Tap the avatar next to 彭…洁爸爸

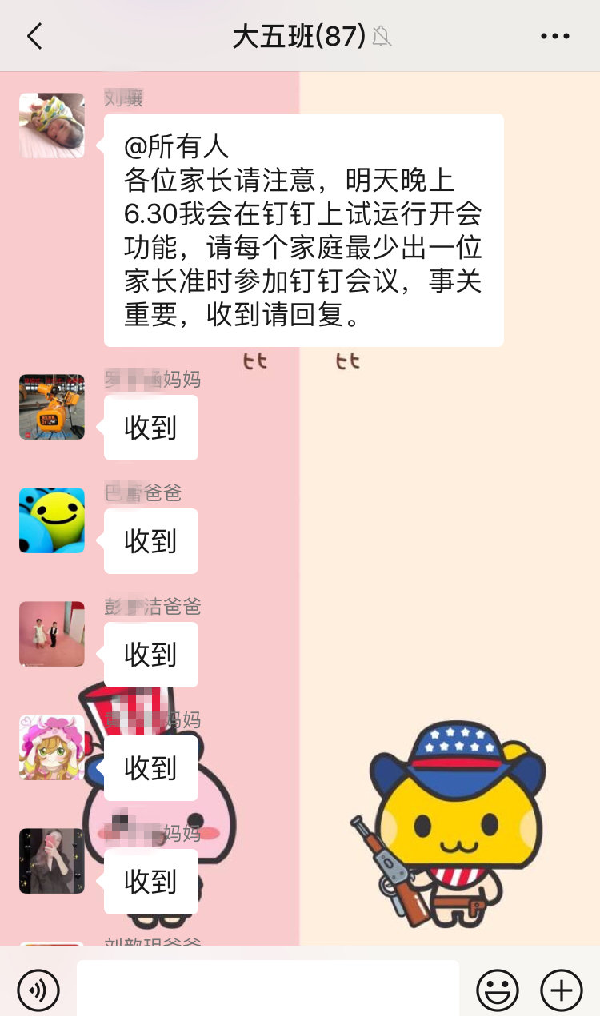tap(52, 634)
